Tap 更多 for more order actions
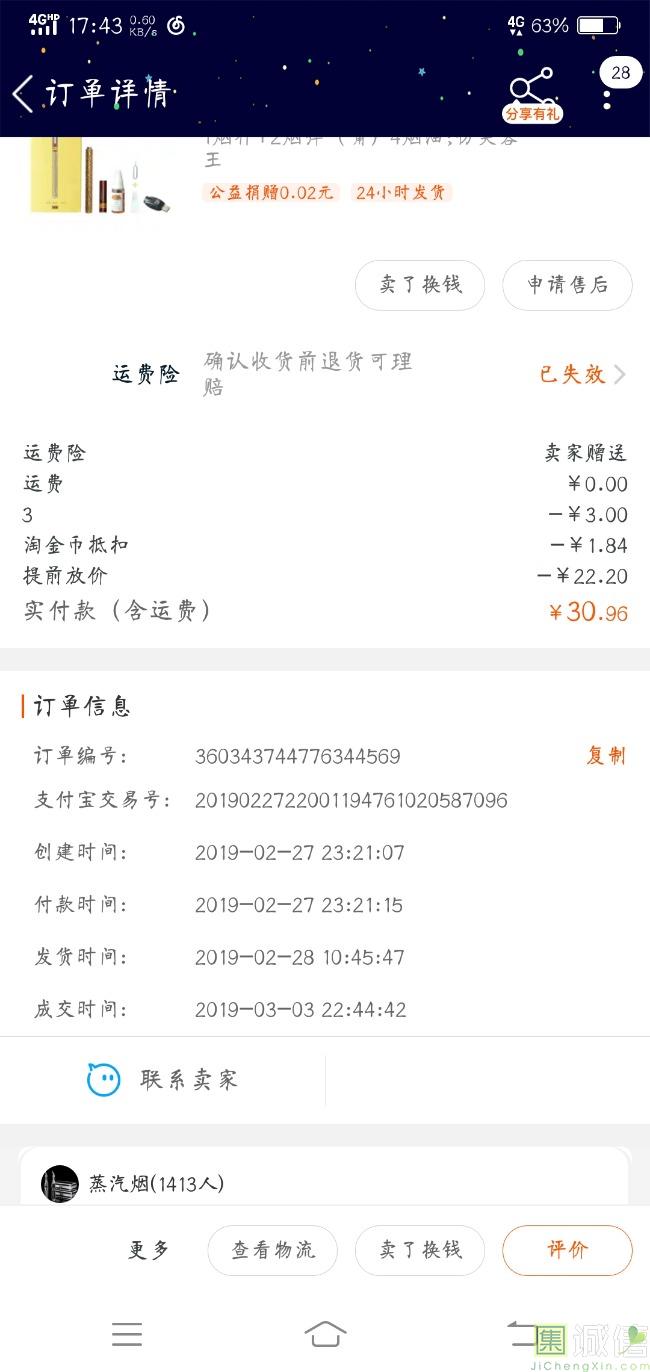Screen dimensions: 650x1372 coord(149,1250)
